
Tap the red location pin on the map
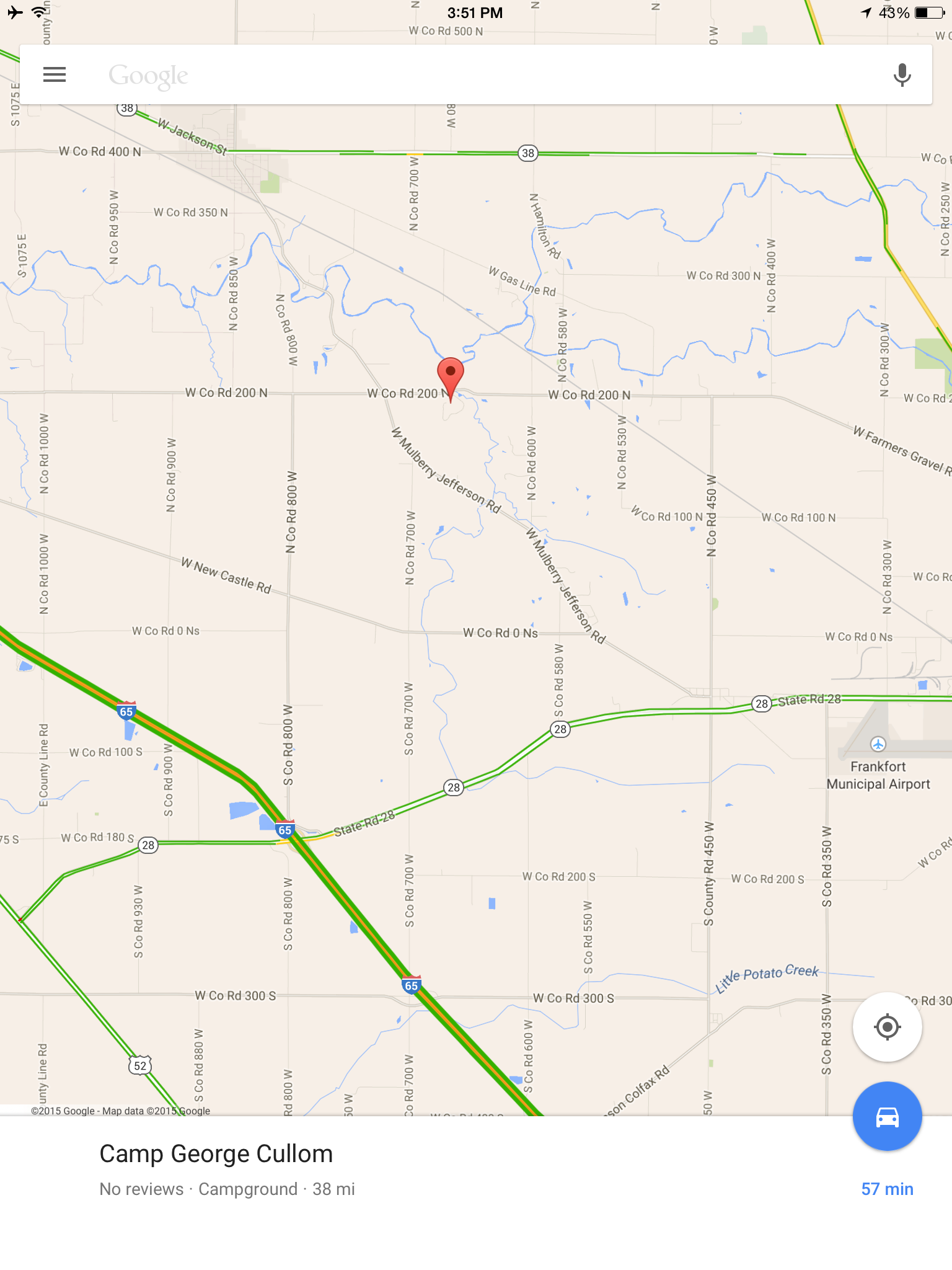(x=451, y=374)
